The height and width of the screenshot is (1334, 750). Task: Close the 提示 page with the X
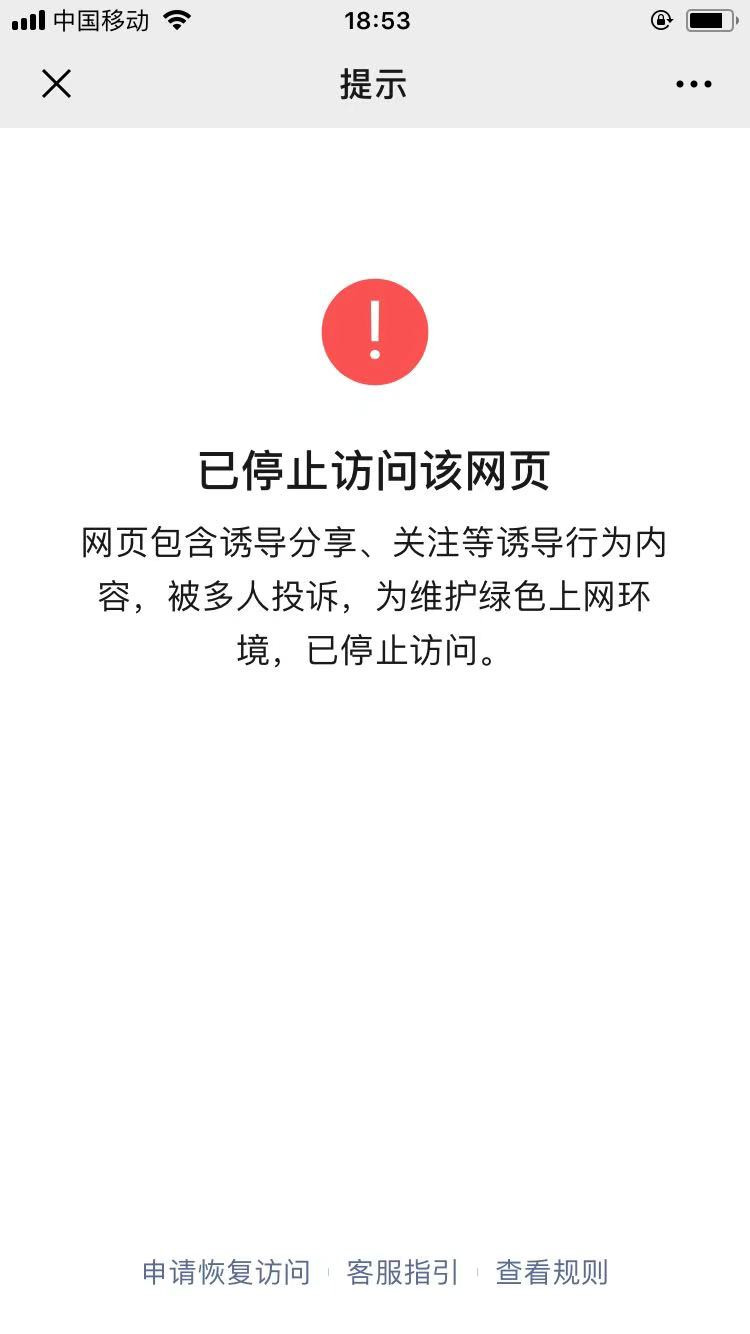[x=56, y=84]
